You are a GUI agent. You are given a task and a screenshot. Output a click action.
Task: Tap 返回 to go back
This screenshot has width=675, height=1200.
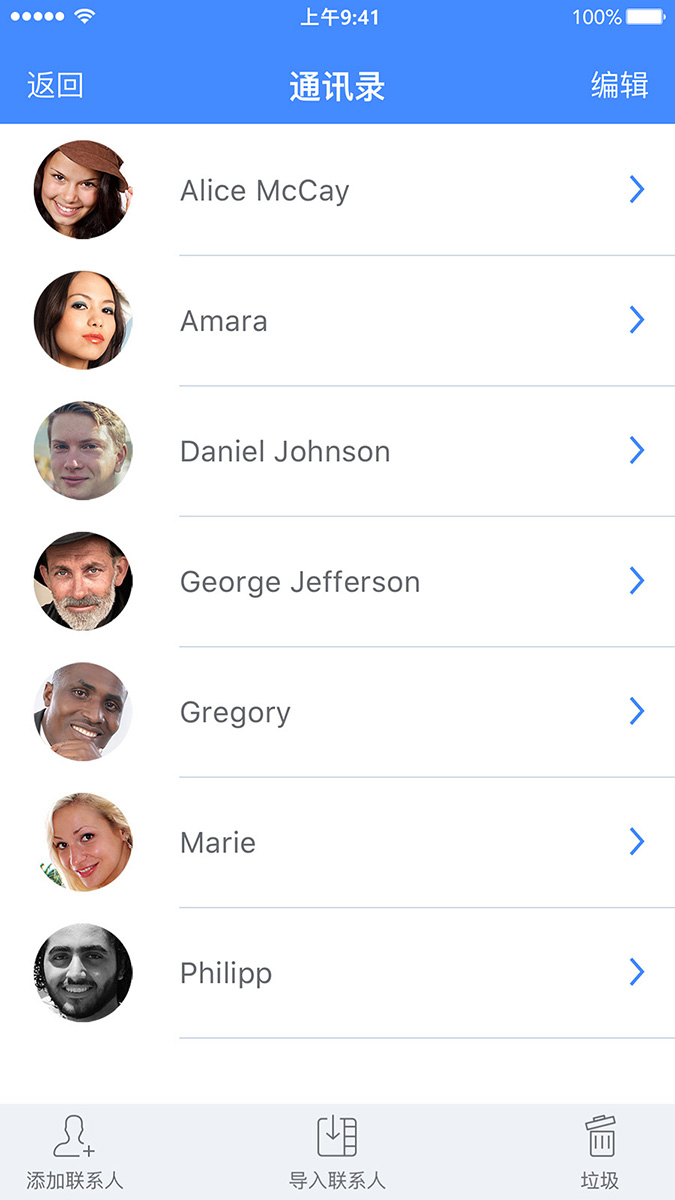pos(55,86)
